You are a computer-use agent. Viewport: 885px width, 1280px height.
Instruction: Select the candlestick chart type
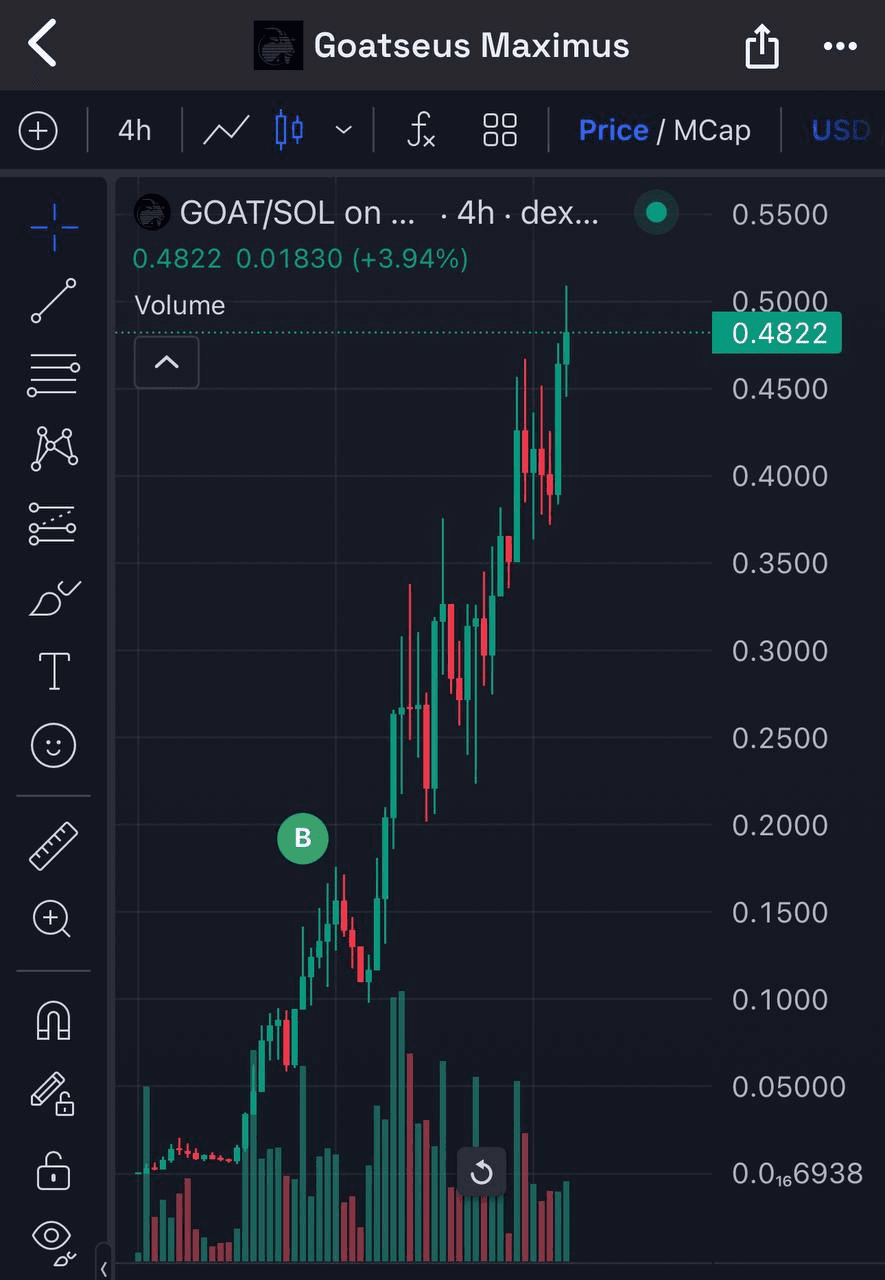pos(289,131)
